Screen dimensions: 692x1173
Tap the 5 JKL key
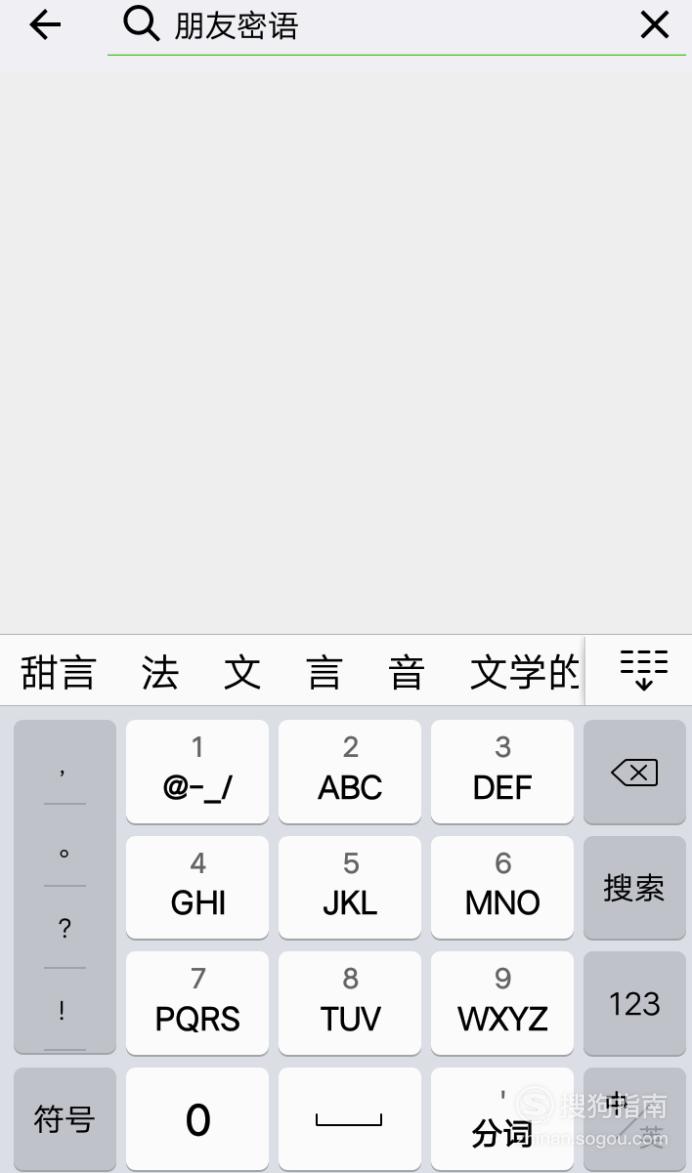(x=349, y=887)
